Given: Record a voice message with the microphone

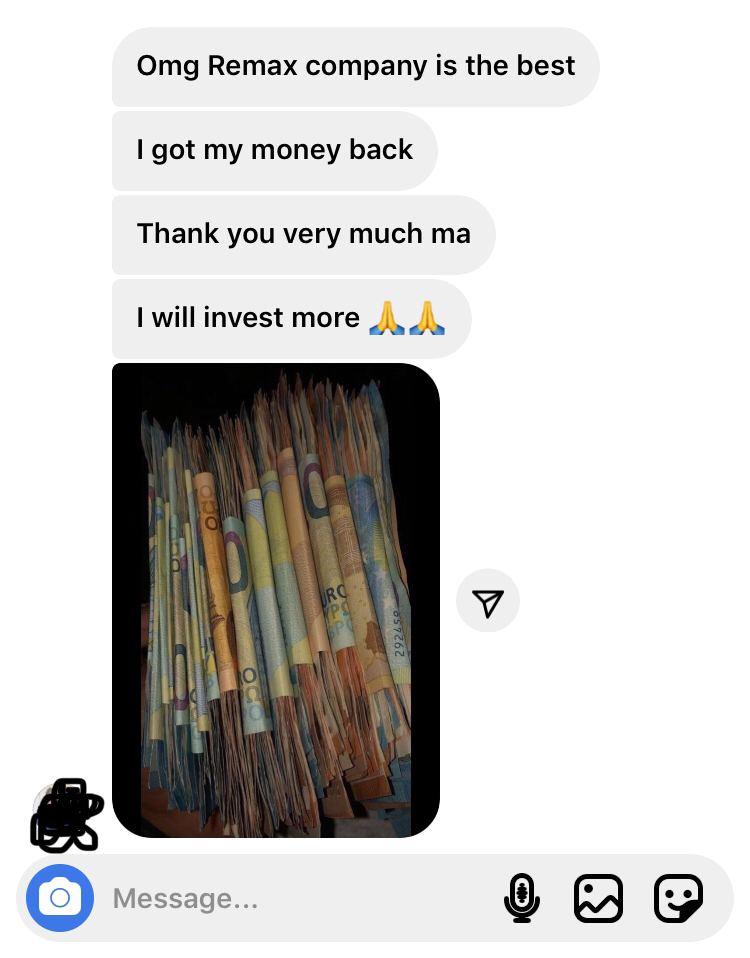Looking at the screenshot, I should click(x=522, y=898).
